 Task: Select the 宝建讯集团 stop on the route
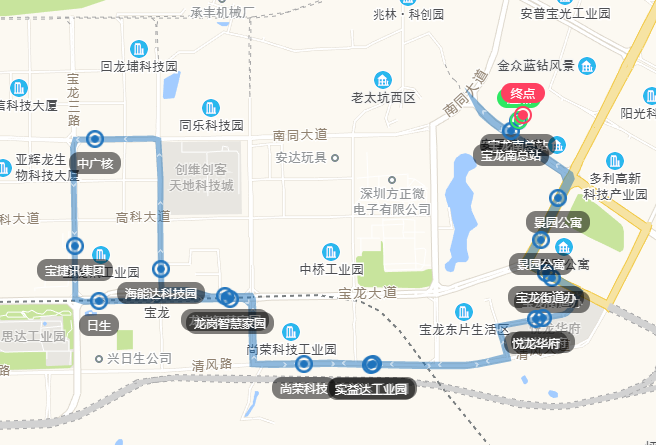coord(74,246)
